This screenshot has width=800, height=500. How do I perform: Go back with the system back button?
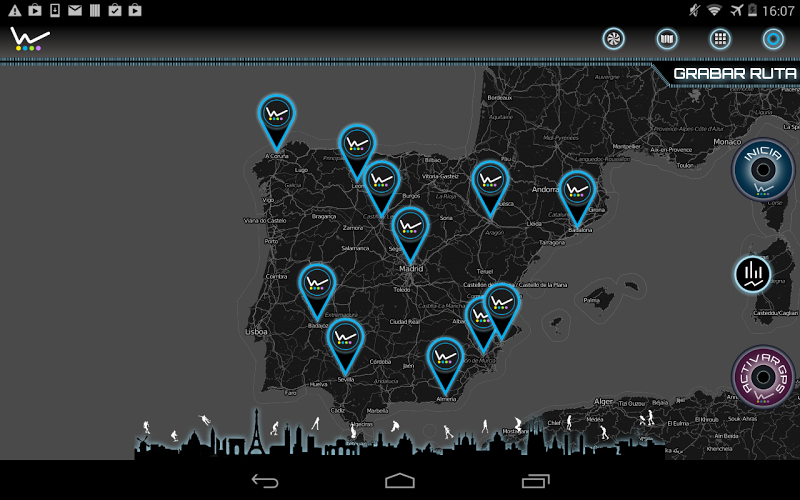click(265, 481)
